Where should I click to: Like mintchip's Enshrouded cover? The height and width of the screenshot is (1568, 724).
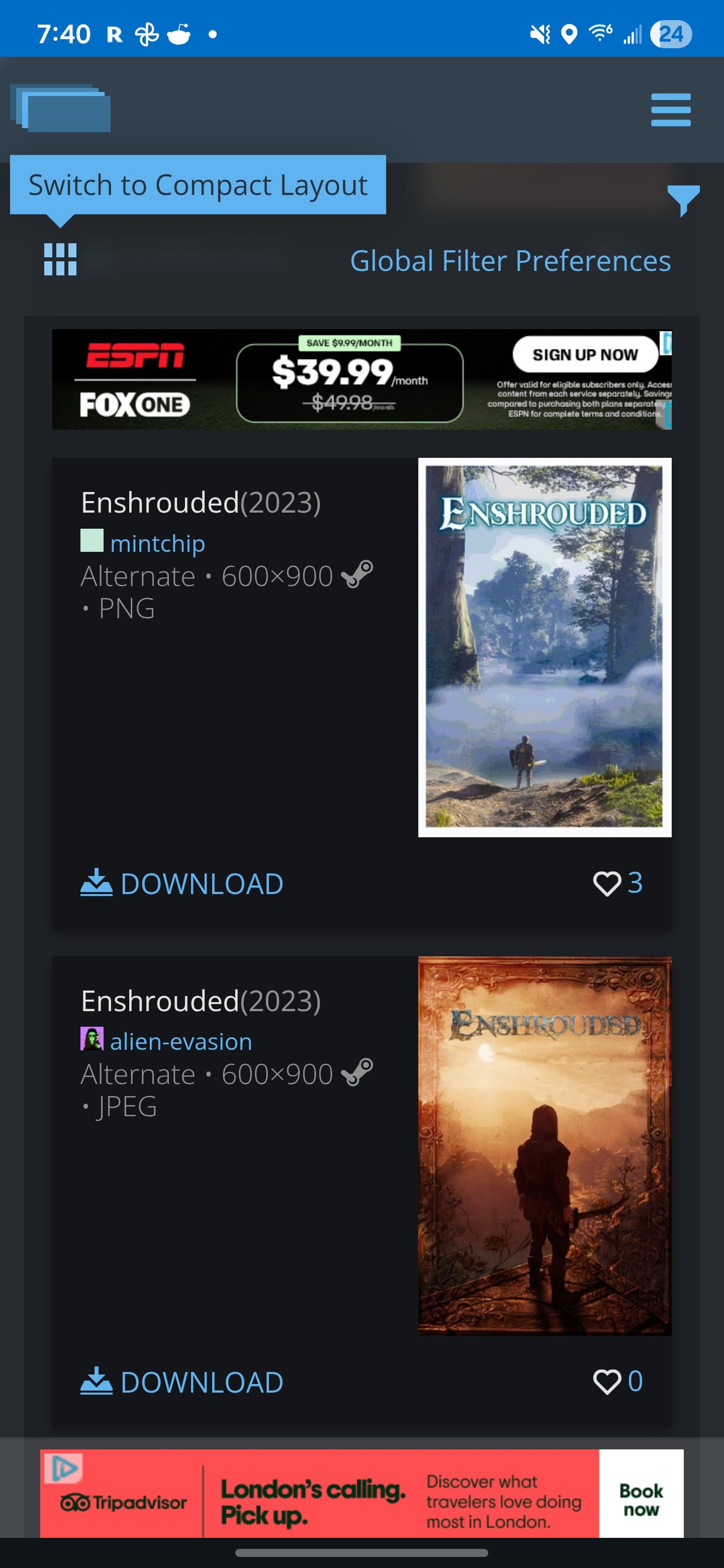click(606, 883)
